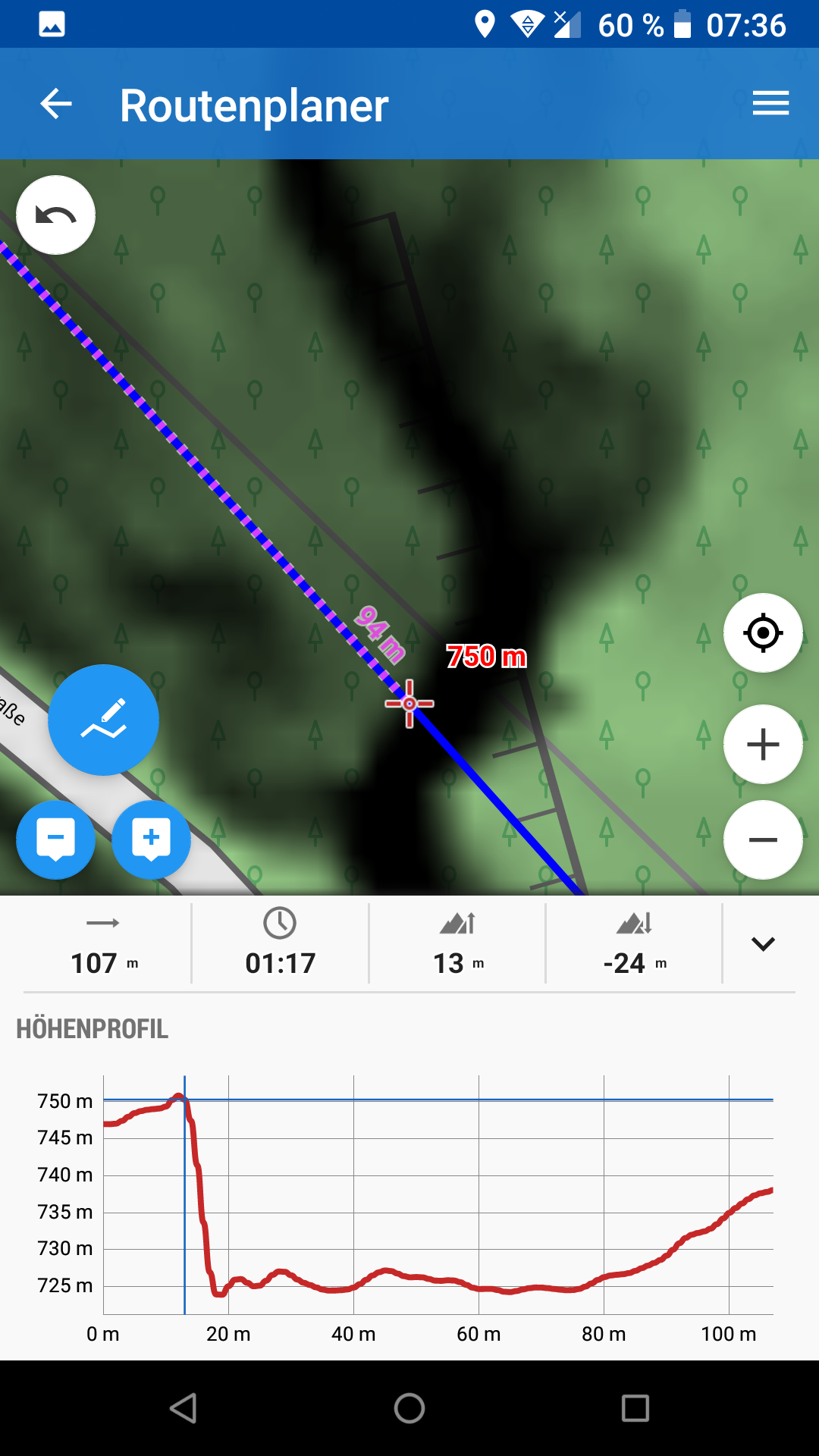Tap the draw route pencil button
The height and width of the screenshot is (1456, 819).
pos(104,720)
